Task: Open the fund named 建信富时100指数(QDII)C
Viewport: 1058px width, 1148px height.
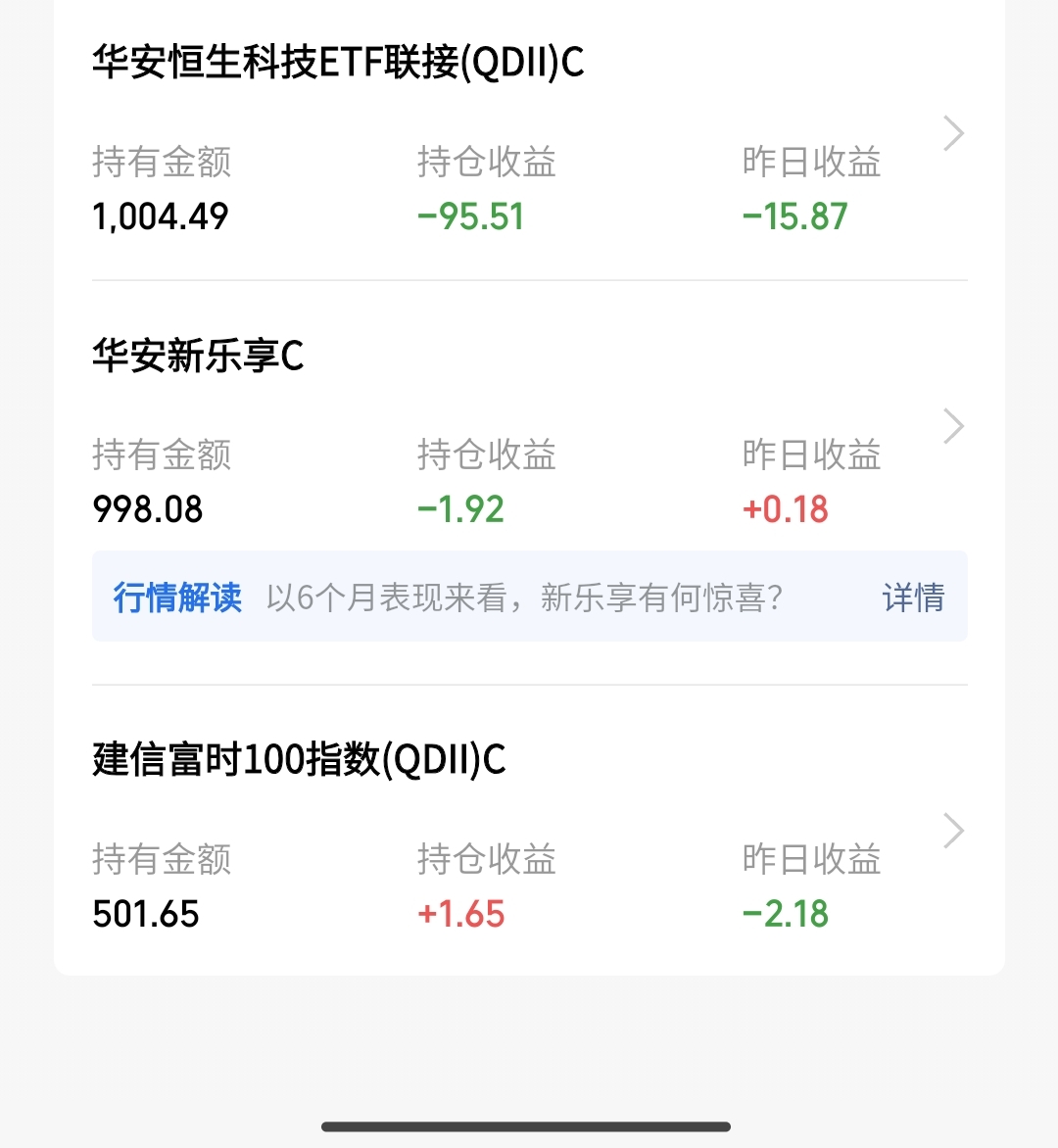Action: (299, 761)
